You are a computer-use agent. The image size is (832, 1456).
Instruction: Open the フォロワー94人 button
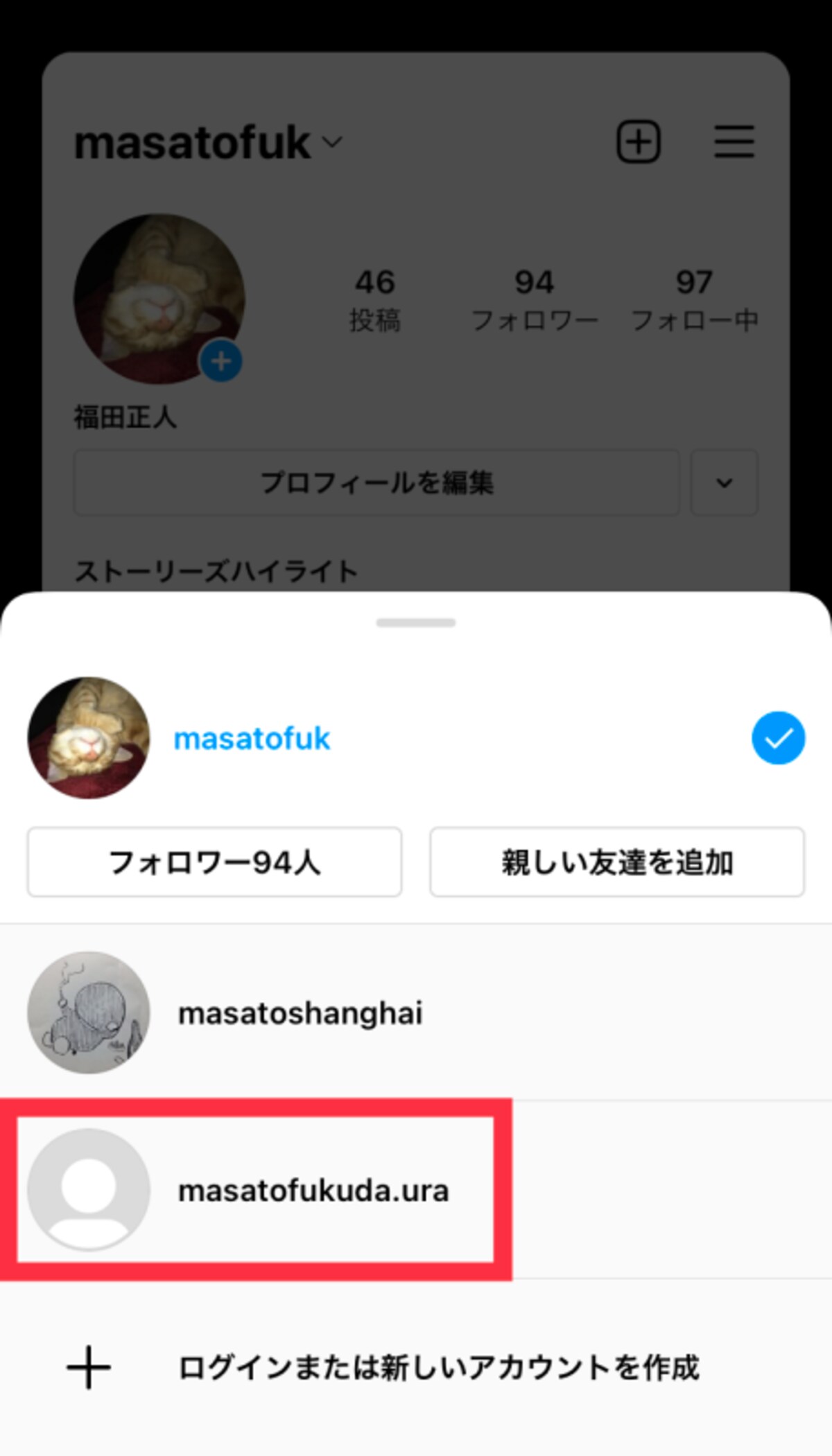pyautogui.click(x=214, y=862)
